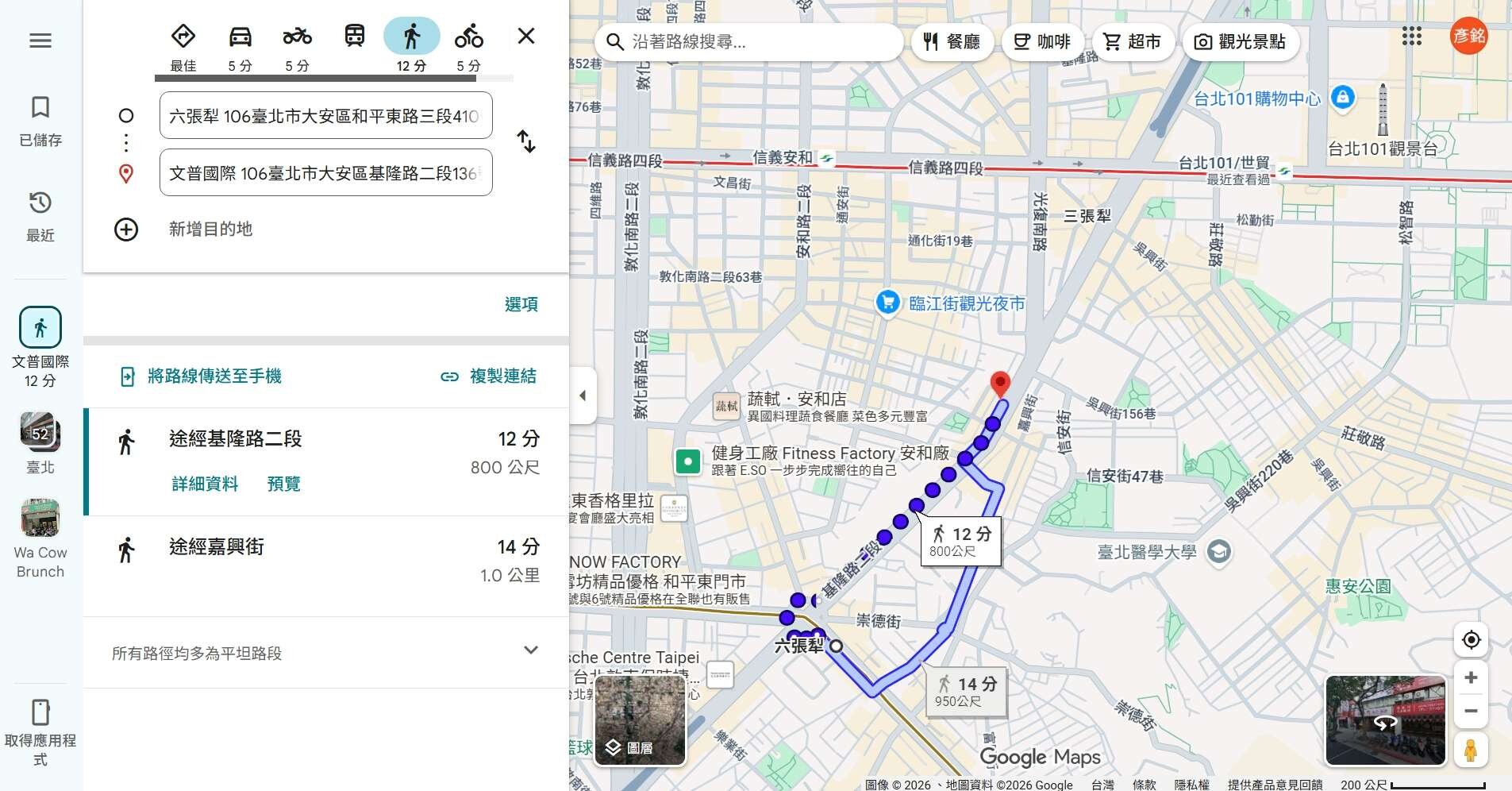This screenshot has height=791, width=1512.
Task: Select the transit travel mode
Action: pos(354,37)
